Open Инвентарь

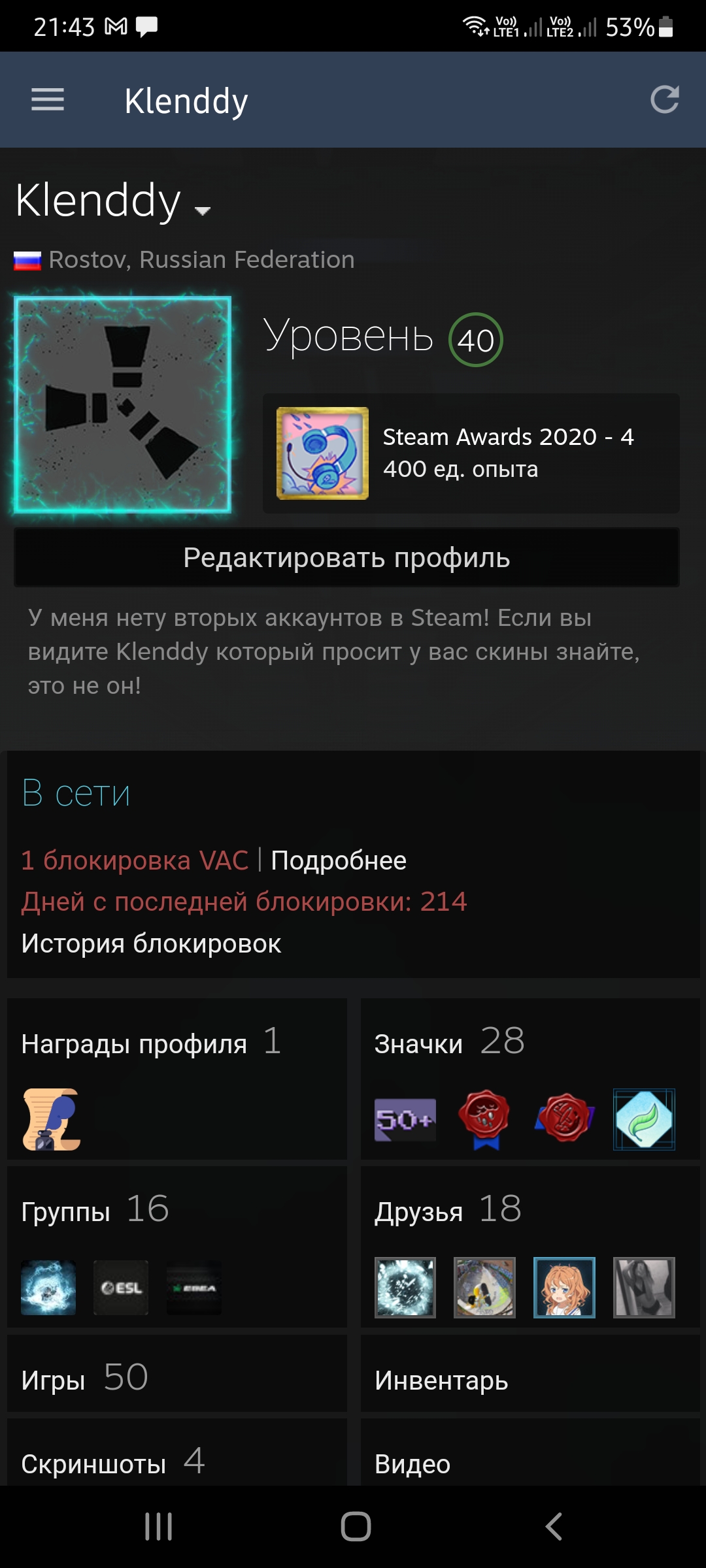pos(530,1374)
